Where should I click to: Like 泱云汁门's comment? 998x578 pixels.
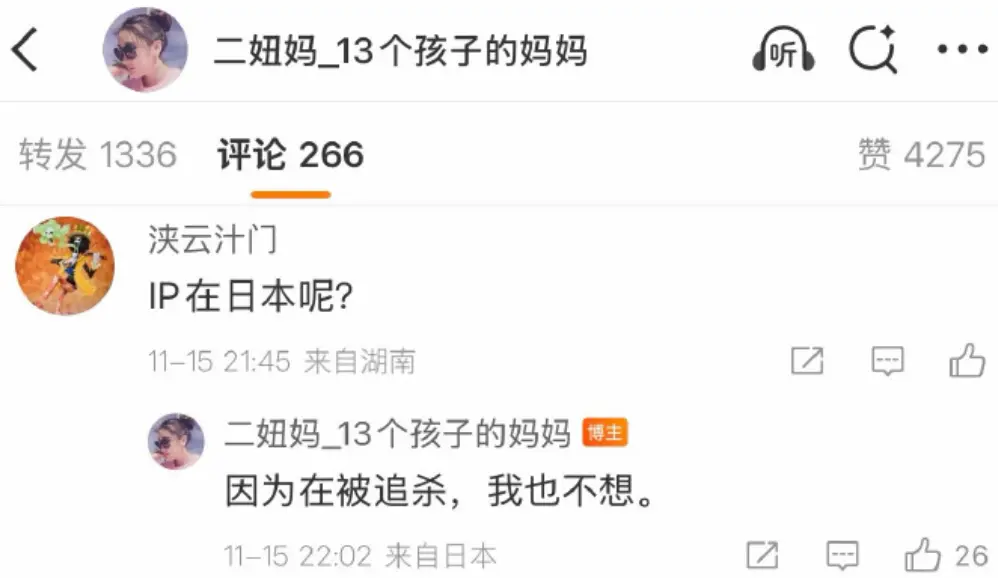point(967,360)
